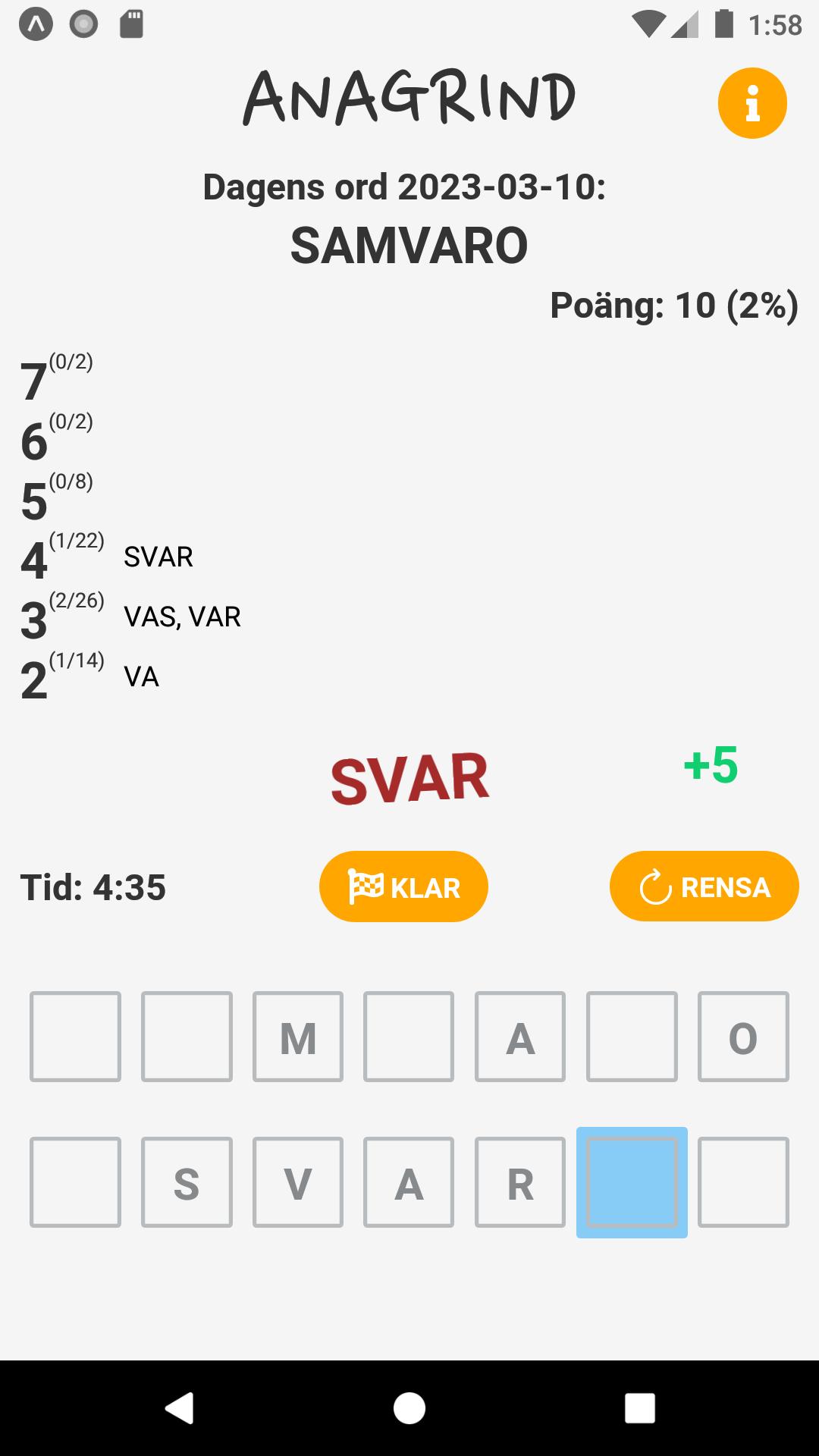
Task: Tap the V tile in answer row
Action: pyautogui.click(x=298, y=1182)
